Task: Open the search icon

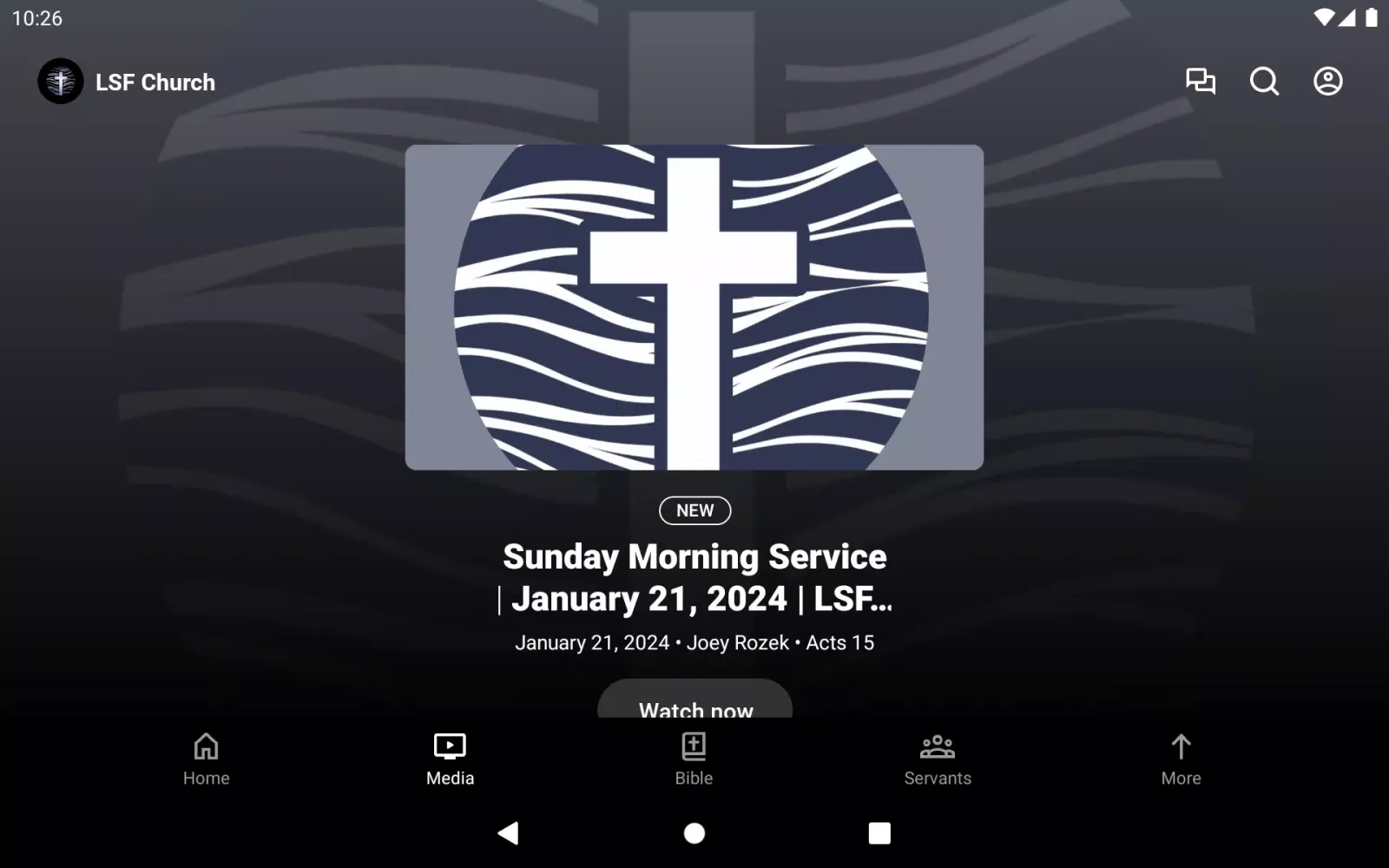Action: [x=1264, y=82]
